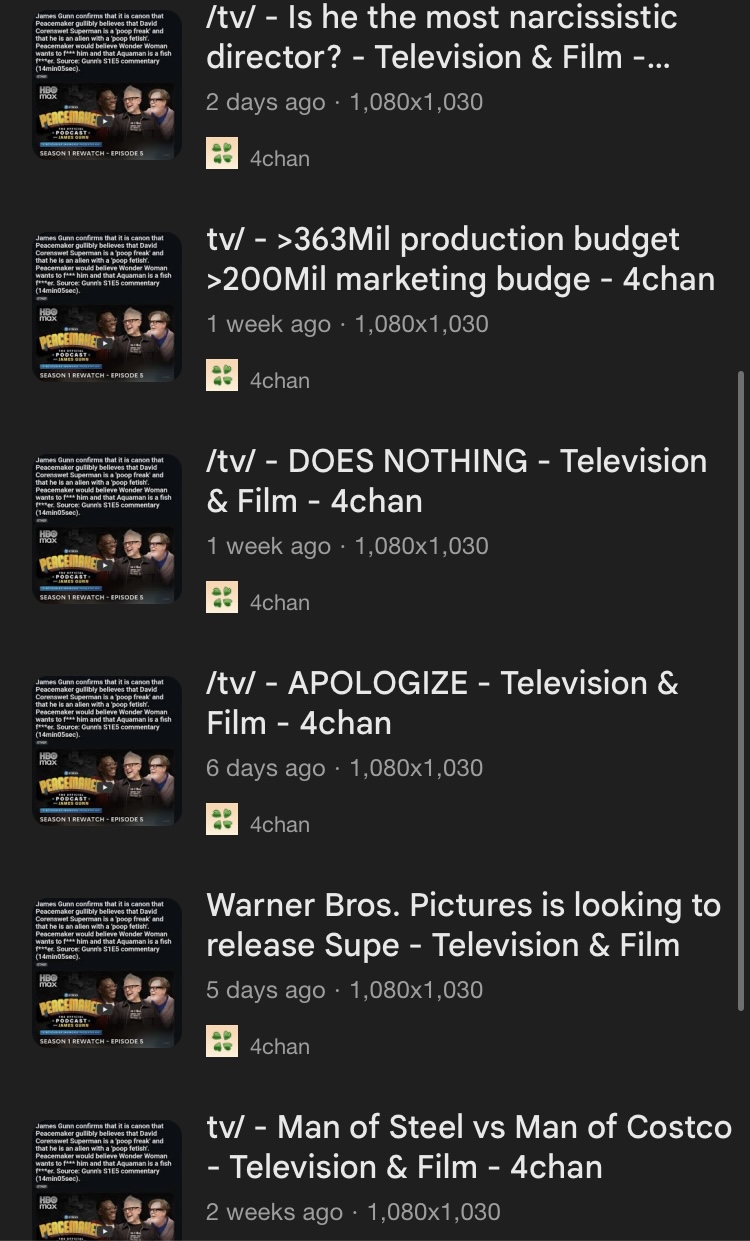Image resolution: width=750 pixels, height=1241 pixels.
Task: Open the 'DOES NOTHING' result
Action: pos(456,481)
